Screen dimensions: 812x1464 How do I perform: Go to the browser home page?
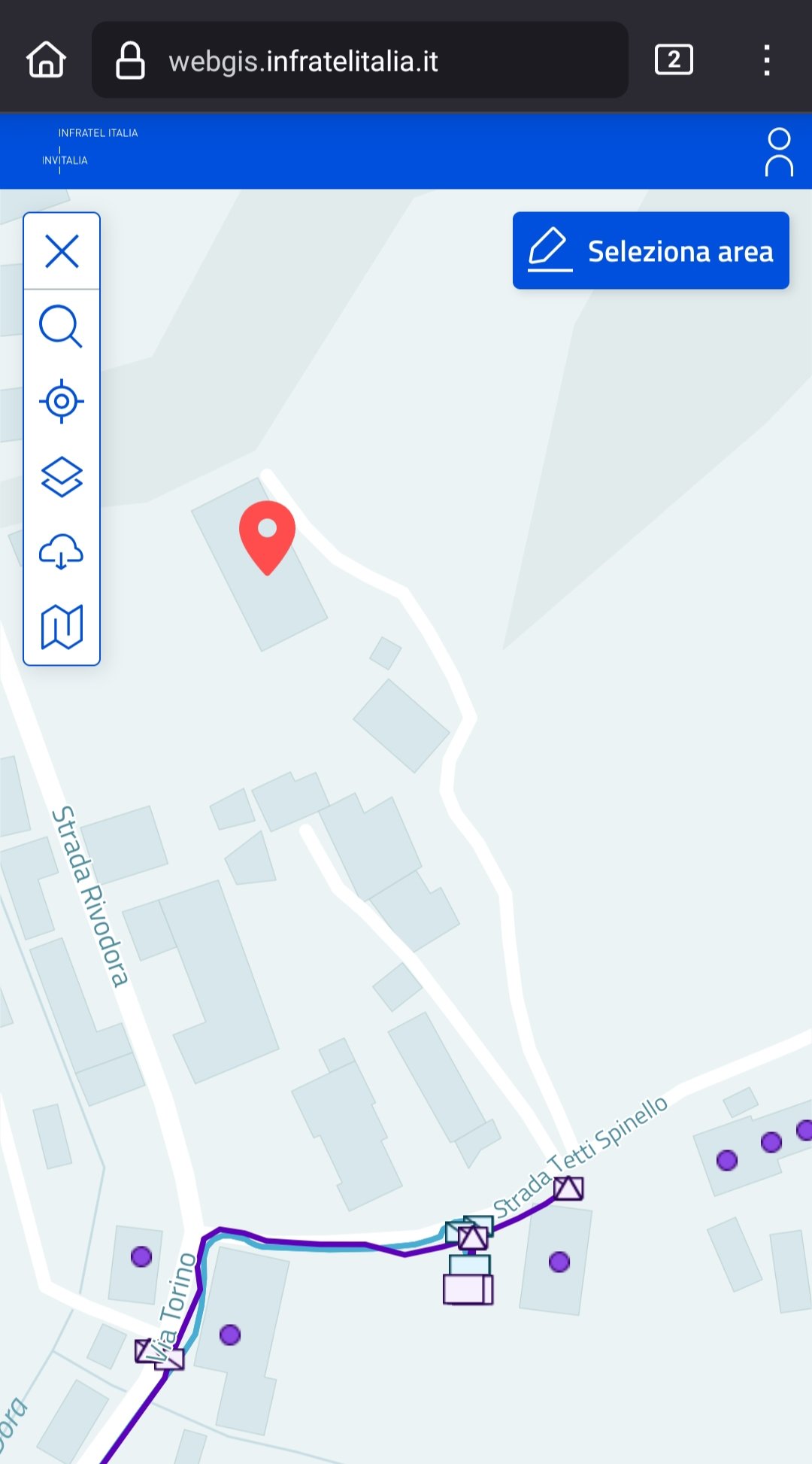47,59
